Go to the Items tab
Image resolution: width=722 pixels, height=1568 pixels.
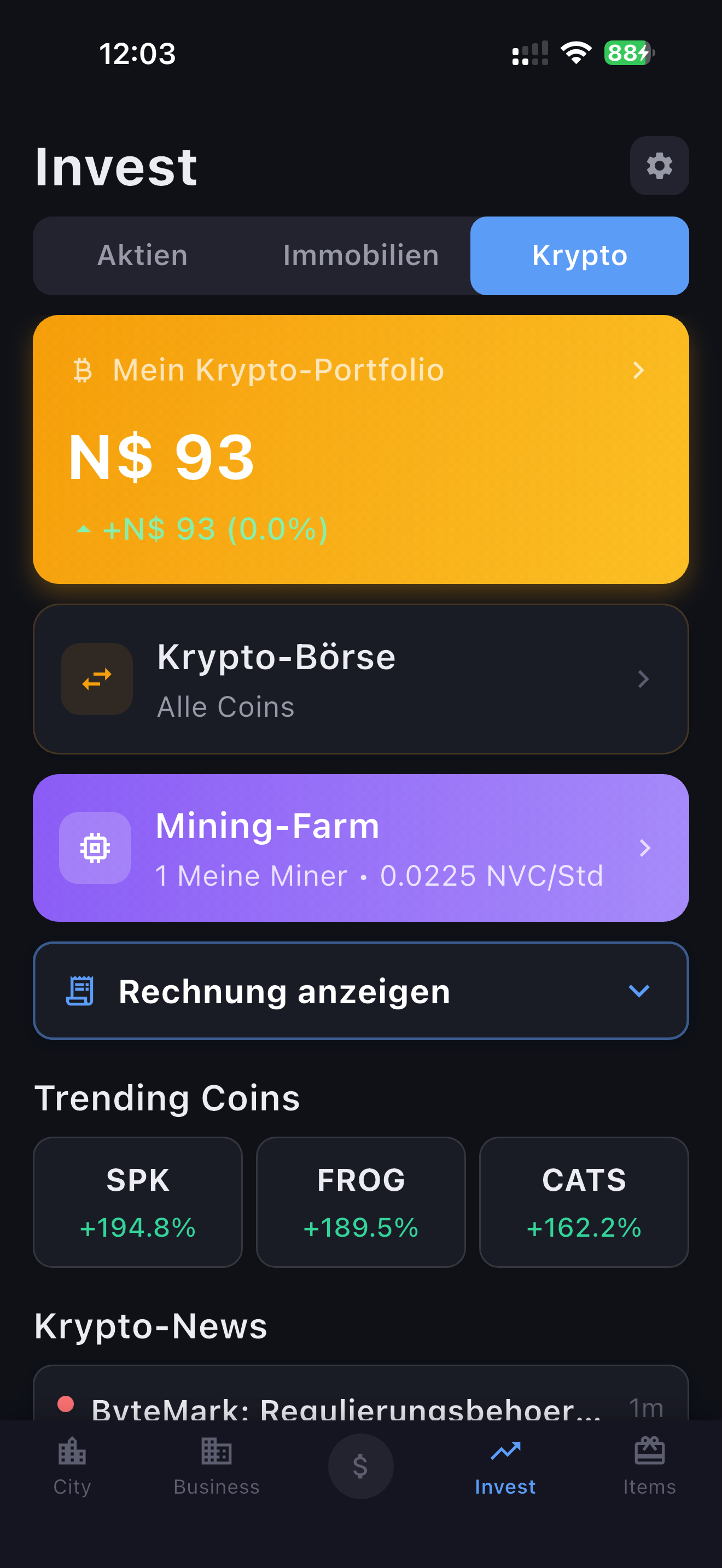[649, 1466]
